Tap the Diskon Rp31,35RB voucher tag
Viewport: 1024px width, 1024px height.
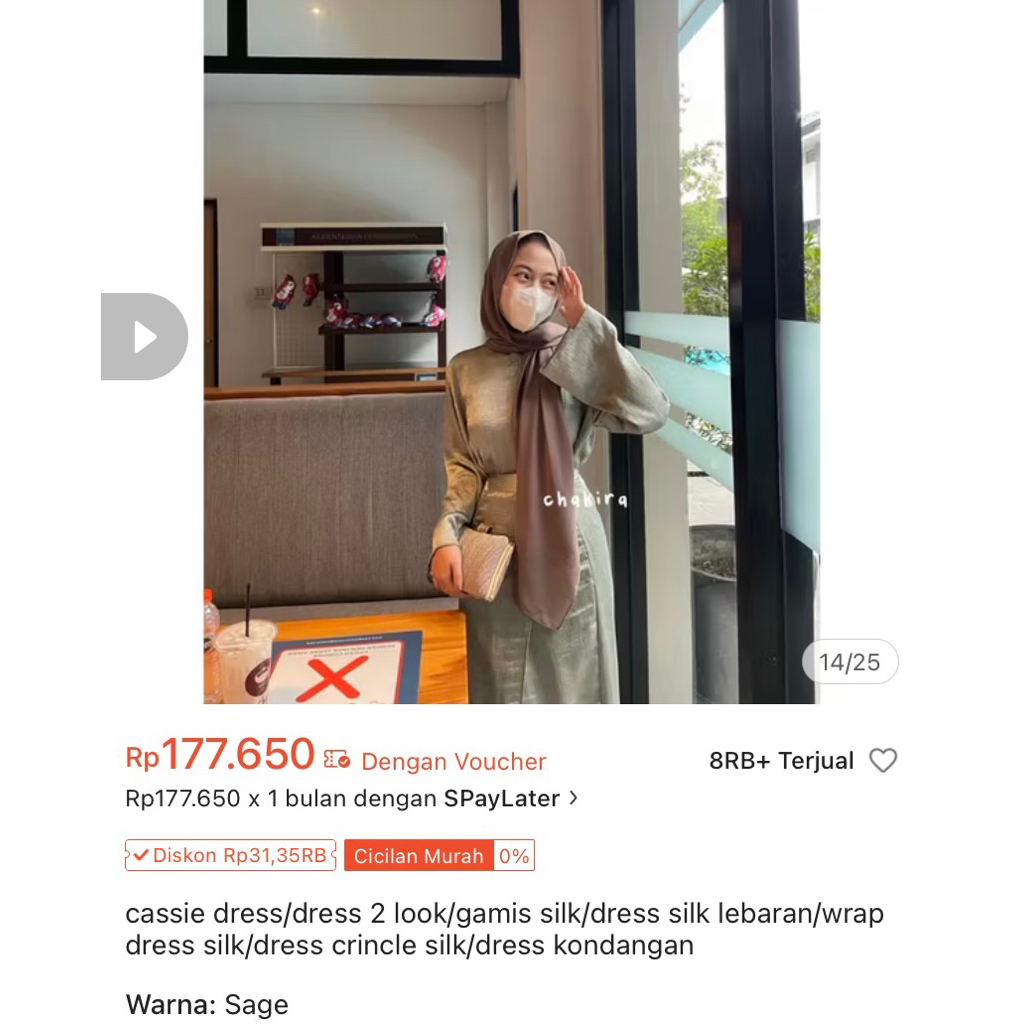(230, 856)
